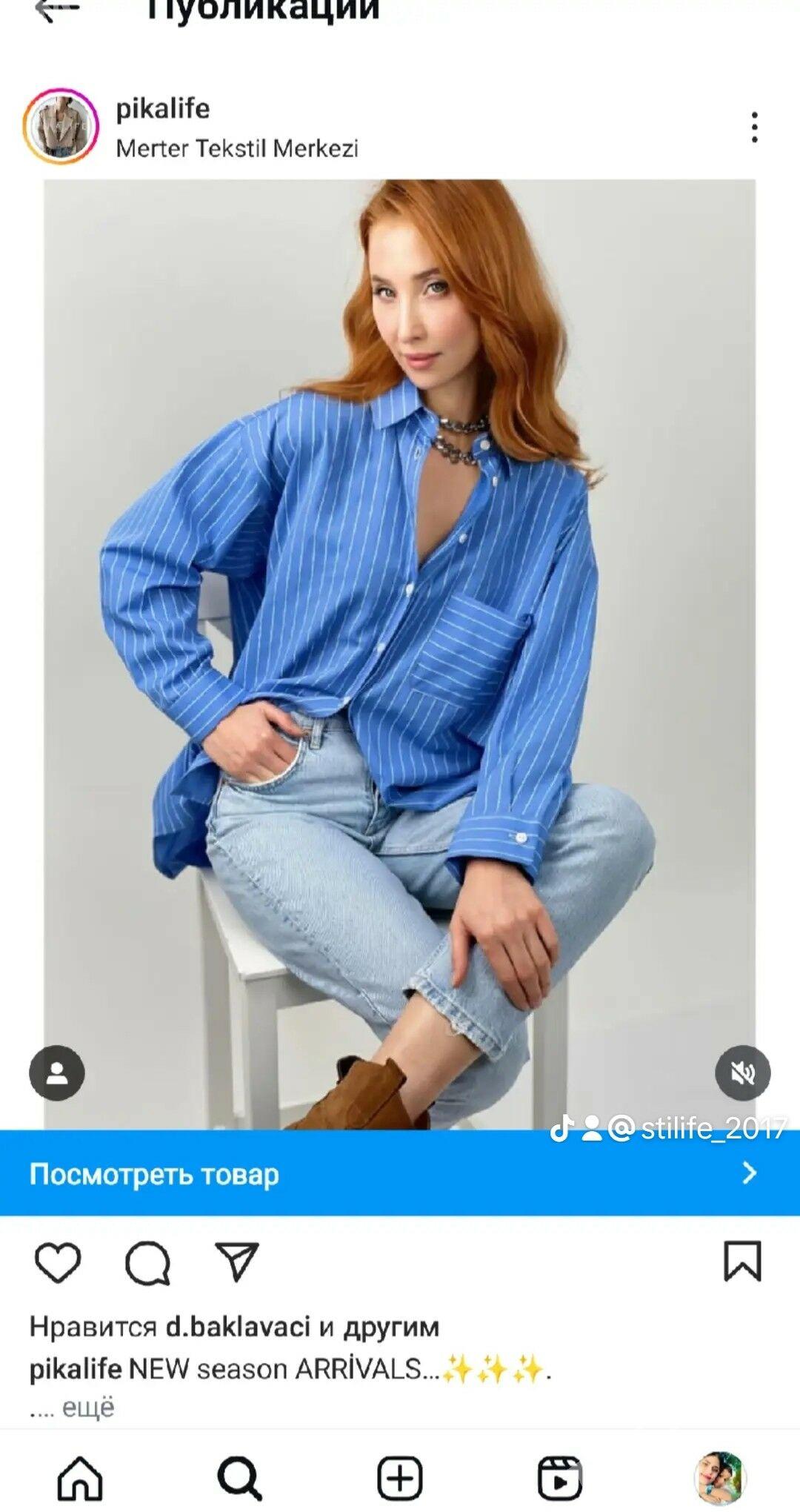Open pikalife's profile avatar

[x=61, y=127]
